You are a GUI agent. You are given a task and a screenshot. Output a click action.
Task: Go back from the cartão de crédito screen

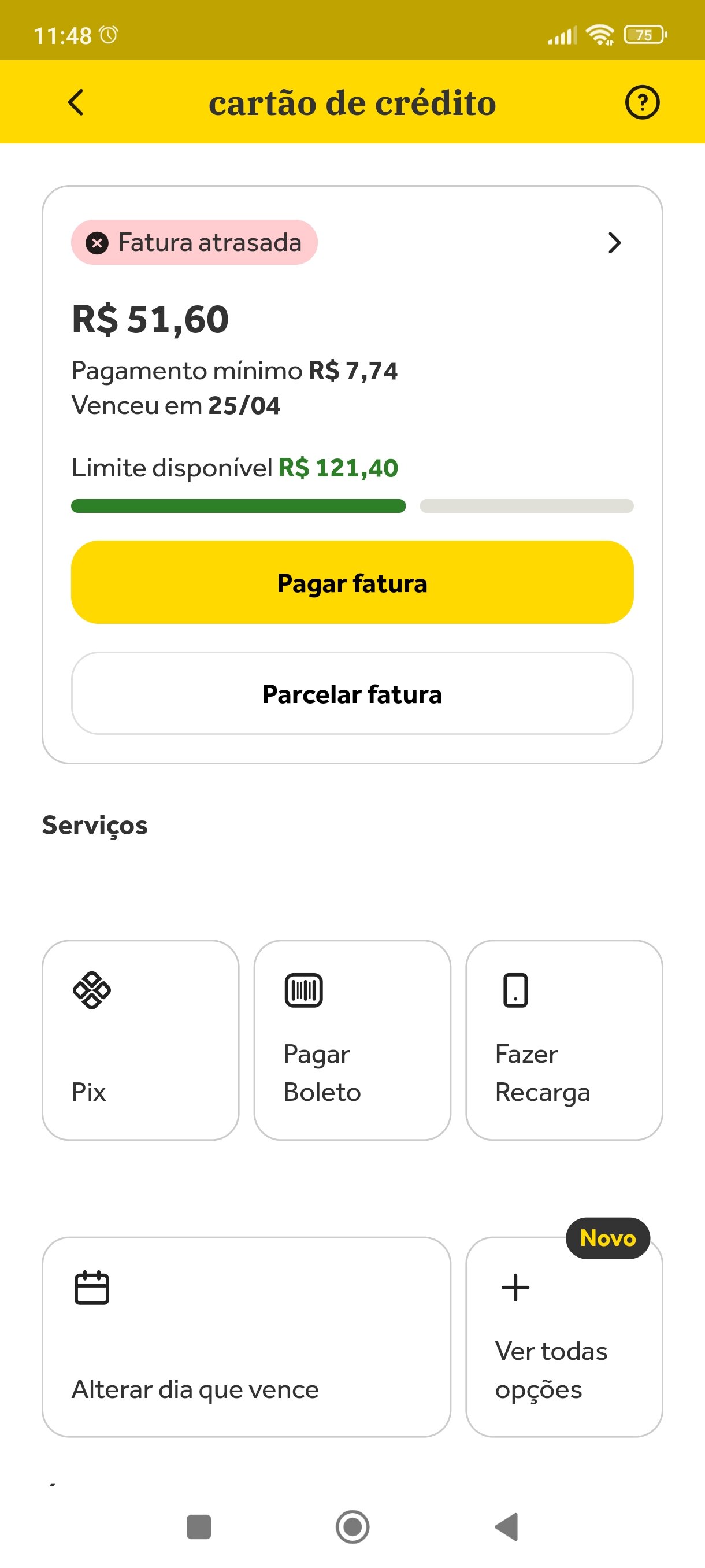pos(76,102)
